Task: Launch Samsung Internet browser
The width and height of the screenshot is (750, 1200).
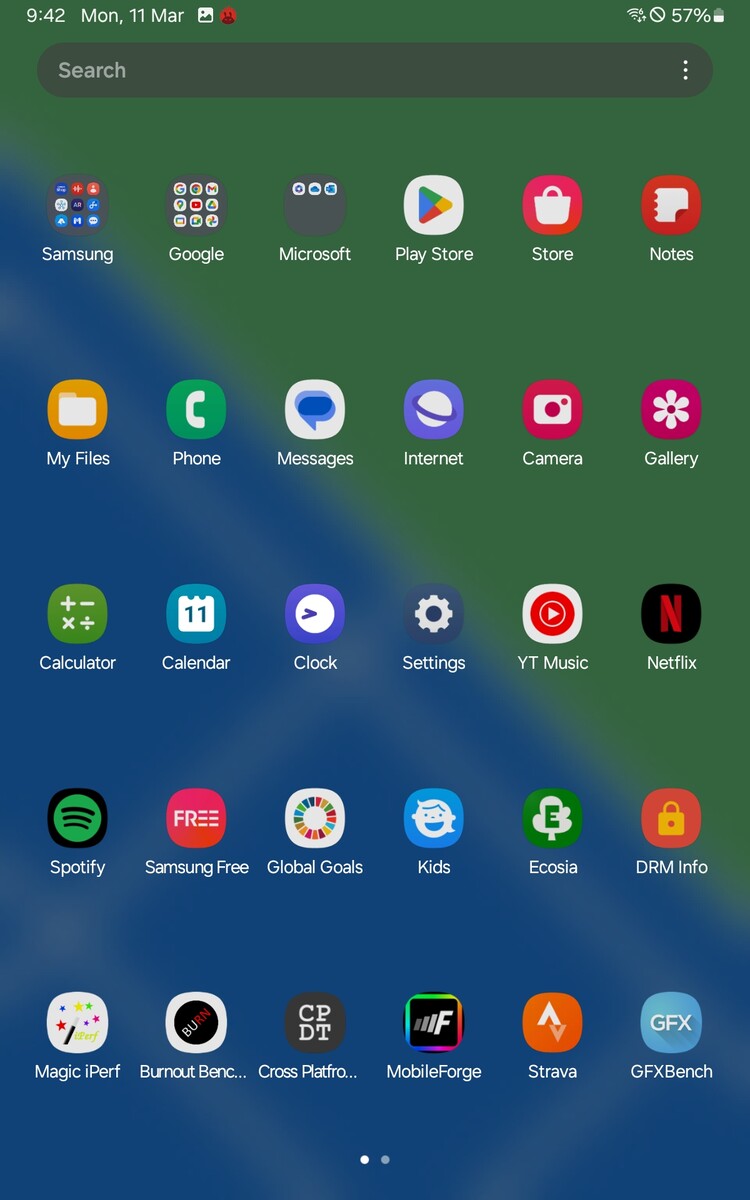Action: [434, 410]
